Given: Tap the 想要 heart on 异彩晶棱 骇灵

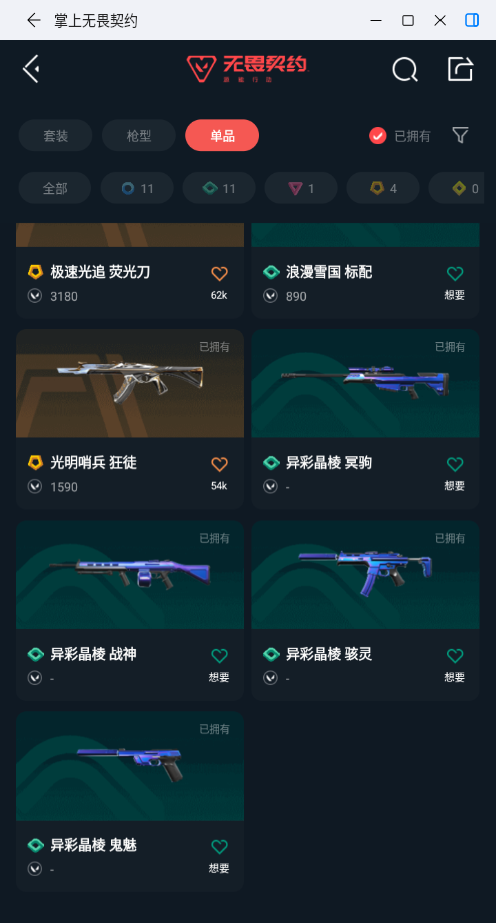Looking at the screenshot, I should pyautogui.click(x=455, y=656).
